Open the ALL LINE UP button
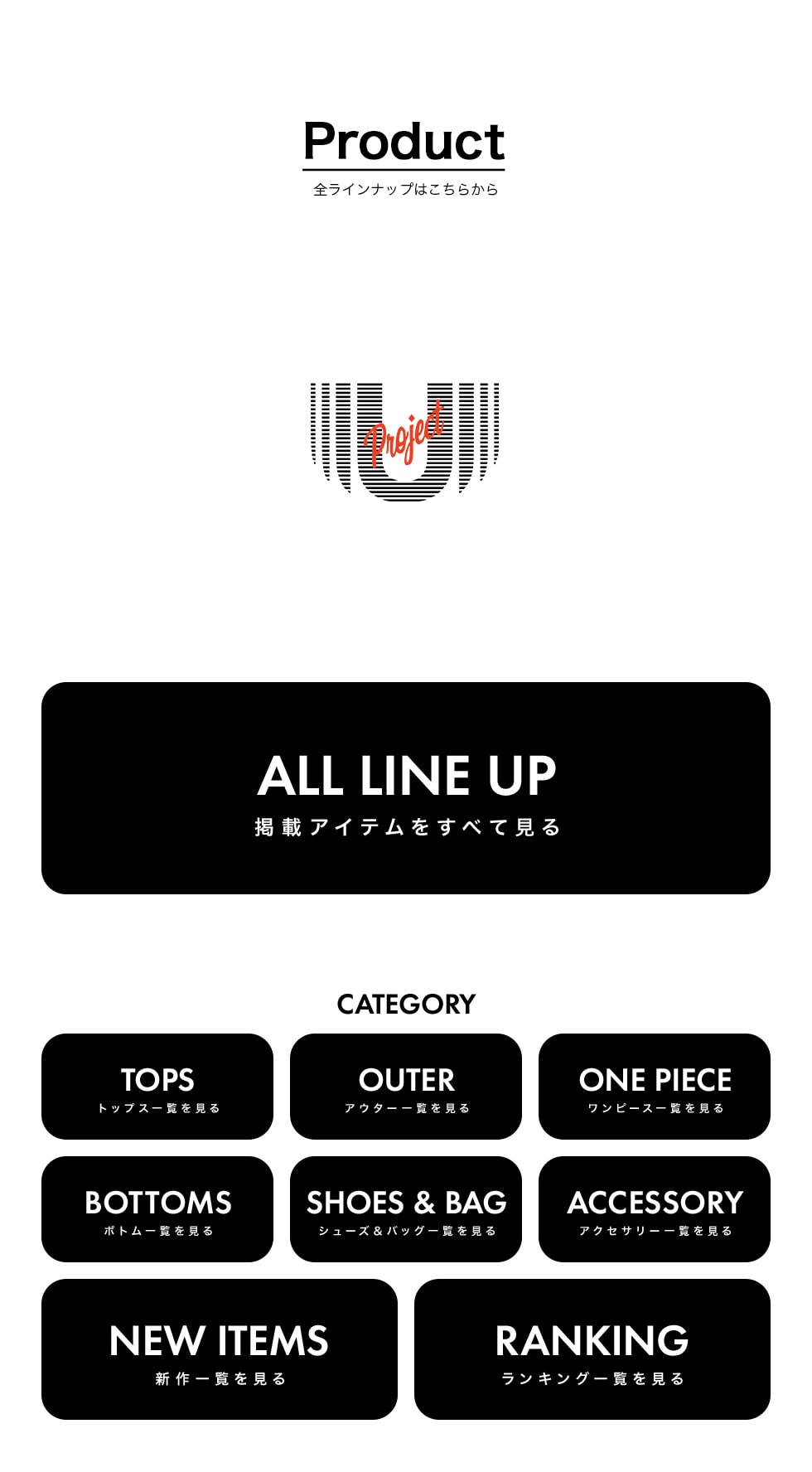Screen dimensions: 812x1472 pyautogui.click(x=406, y=787)
